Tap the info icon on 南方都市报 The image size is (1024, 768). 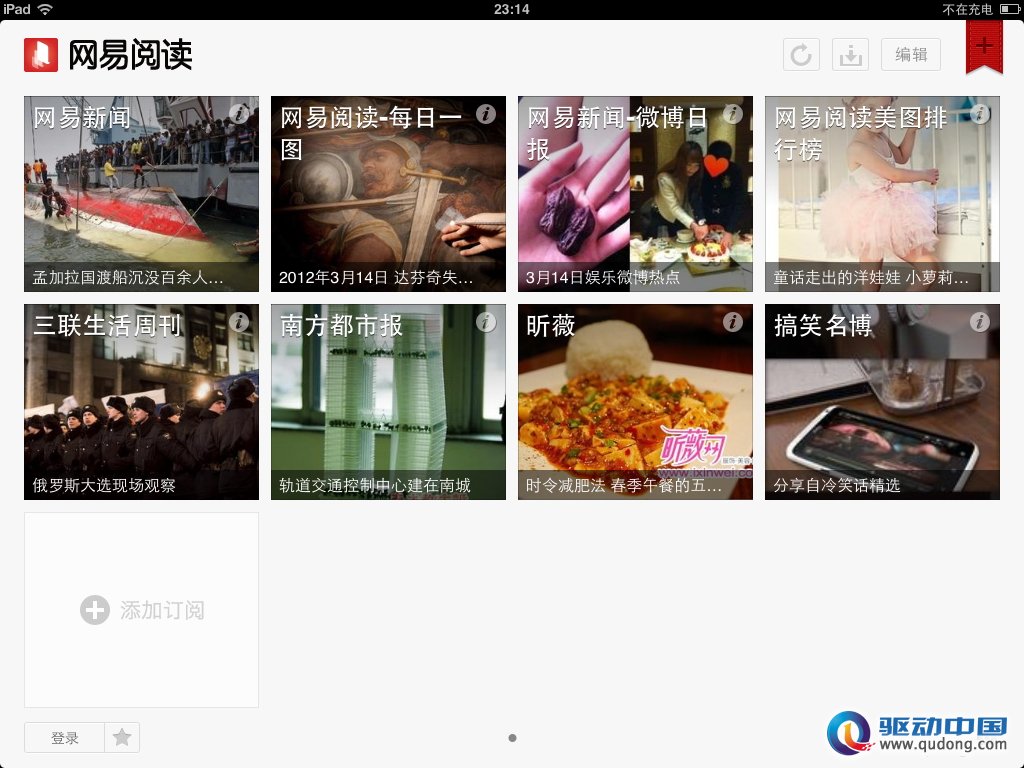(x=486, y=322)
